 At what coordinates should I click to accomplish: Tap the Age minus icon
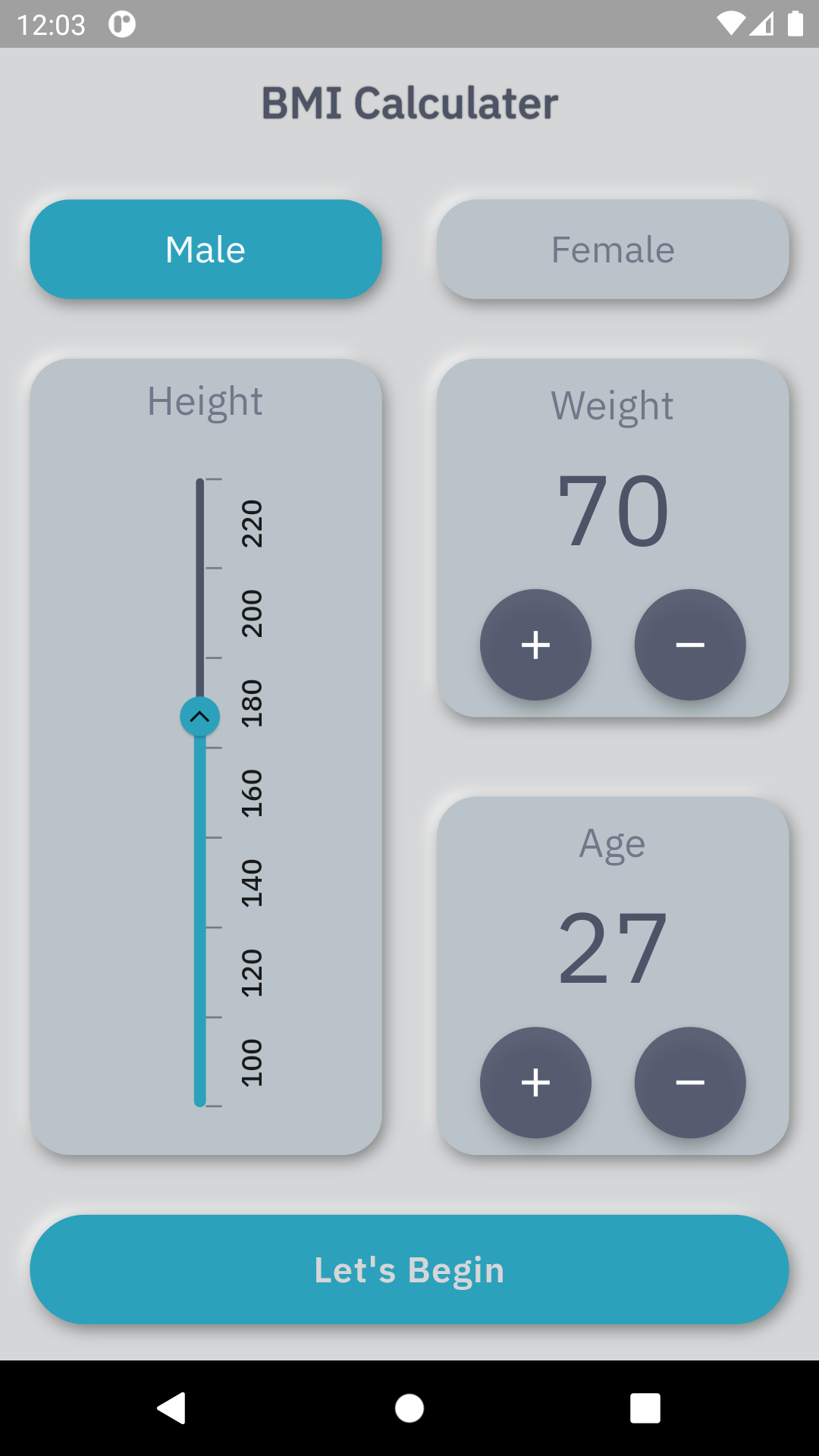pos(690,1083)
